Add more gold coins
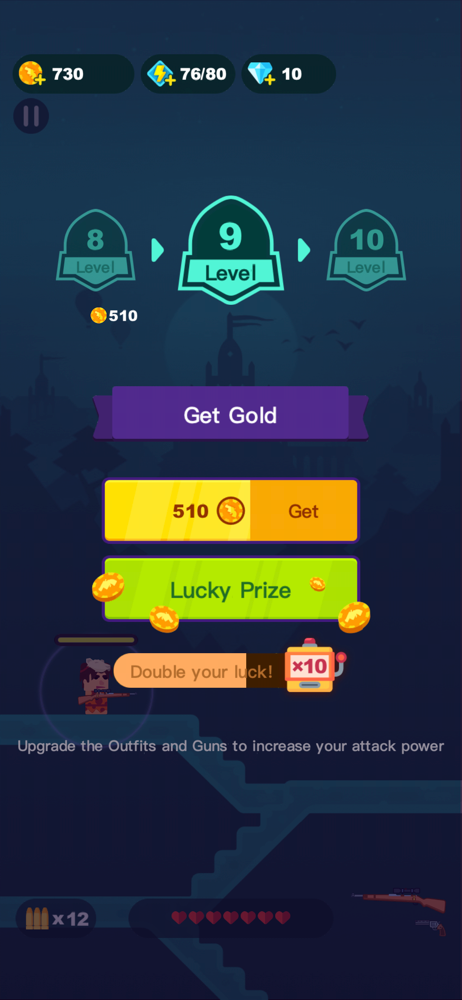This screenshot has height=1000, width=462. (x=31, y=75)
